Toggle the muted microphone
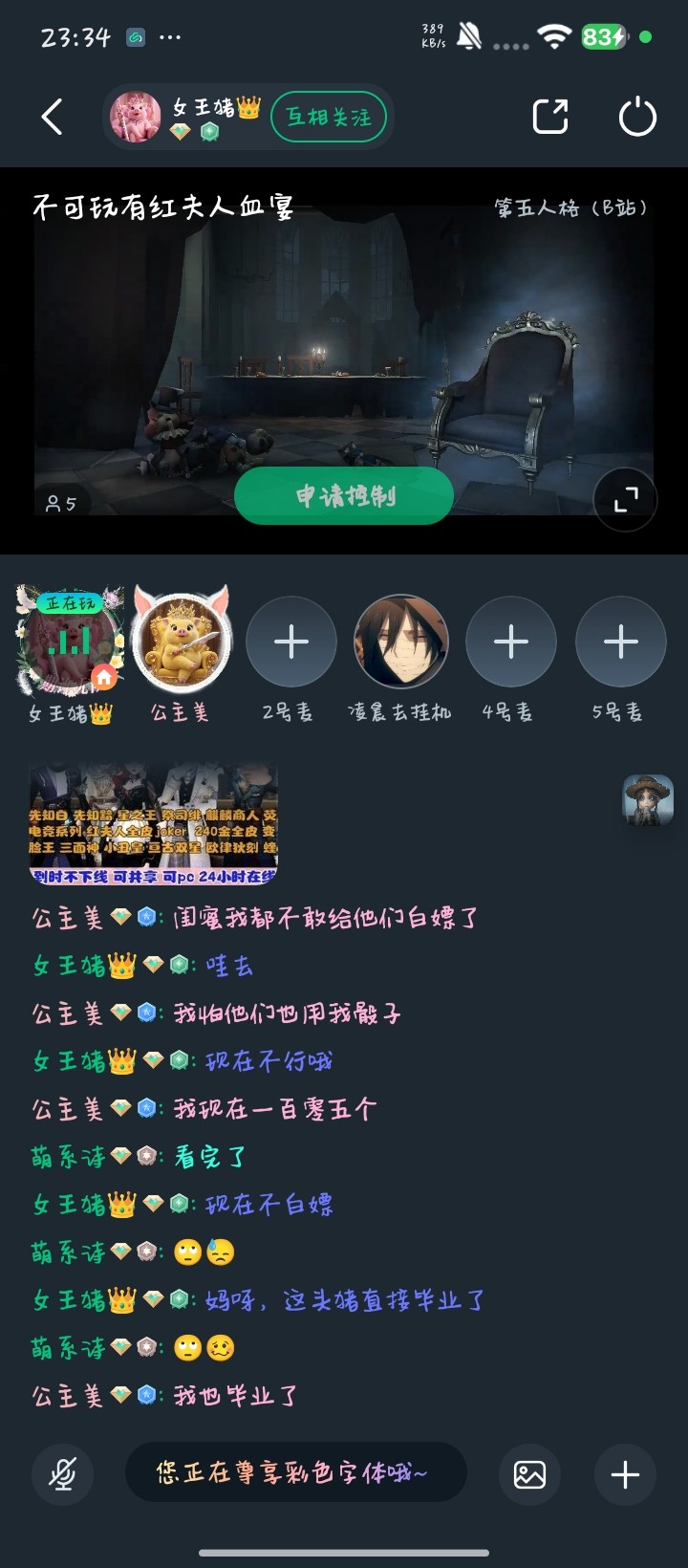This screenshot has width=688, height=1568. pos(63,1473)
